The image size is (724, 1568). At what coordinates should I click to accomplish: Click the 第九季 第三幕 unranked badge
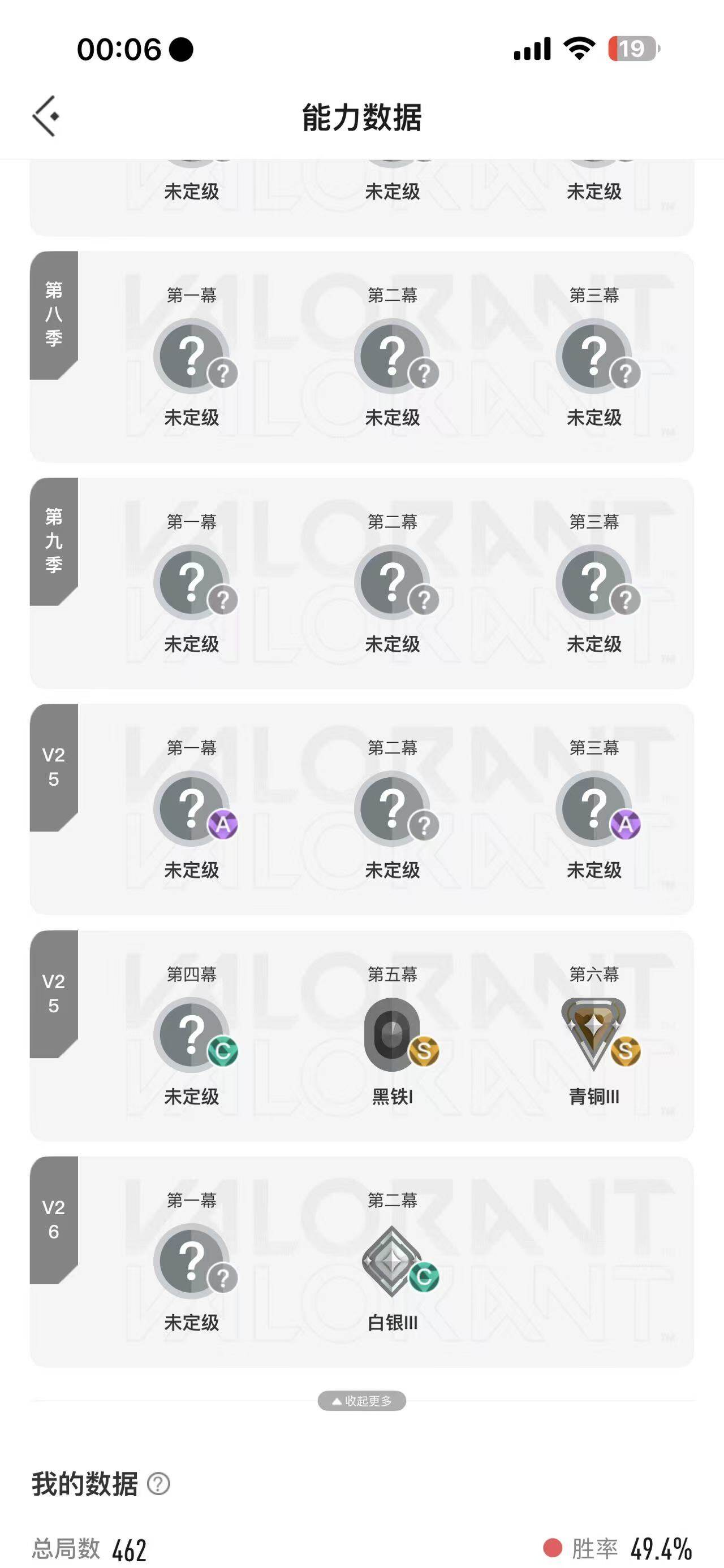click(x=593, y=582)
